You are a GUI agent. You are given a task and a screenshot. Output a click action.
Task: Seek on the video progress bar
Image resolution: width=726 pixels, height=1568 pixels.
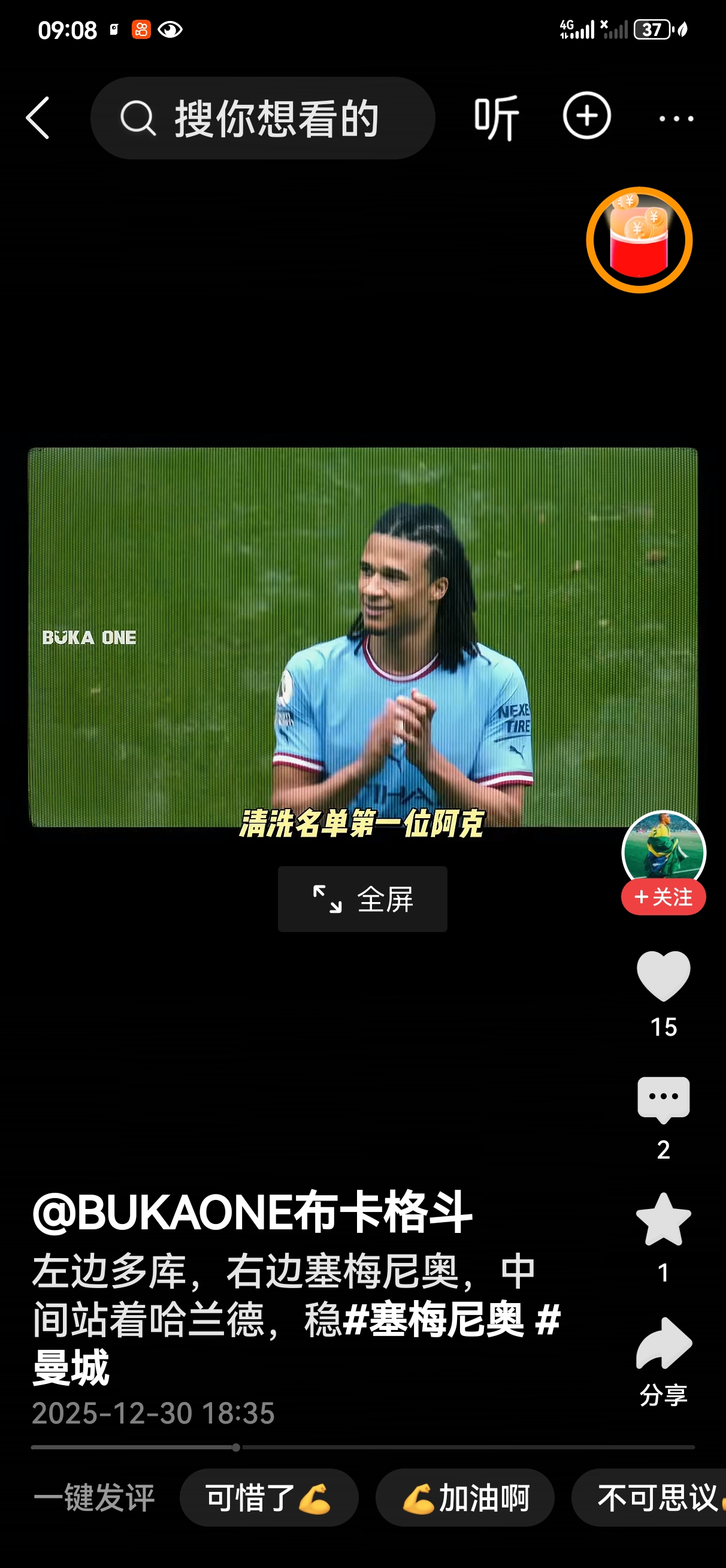click(362, 1448)
